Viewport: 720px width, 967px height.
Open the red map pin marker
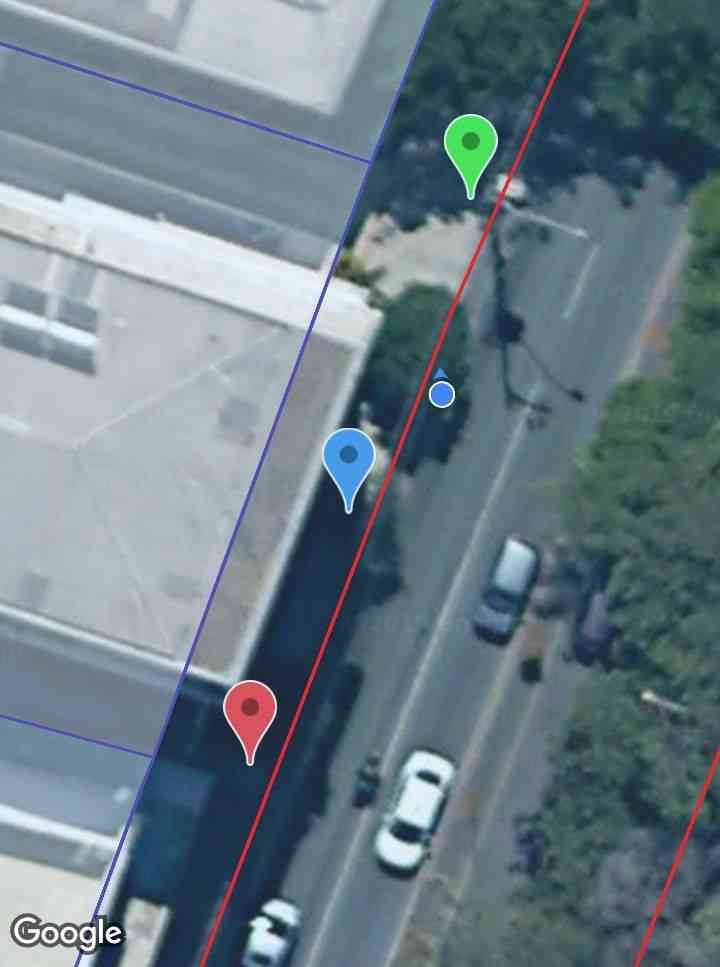point(250,713)
